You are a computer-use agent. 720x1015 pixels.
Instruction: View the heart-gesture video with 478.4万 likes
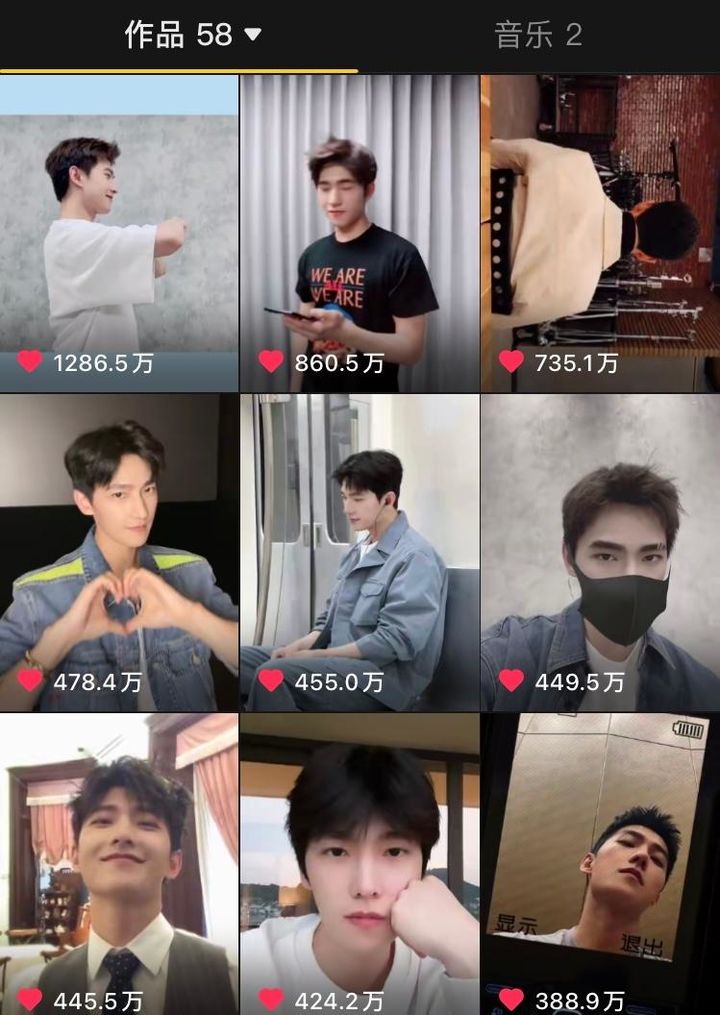119,552
